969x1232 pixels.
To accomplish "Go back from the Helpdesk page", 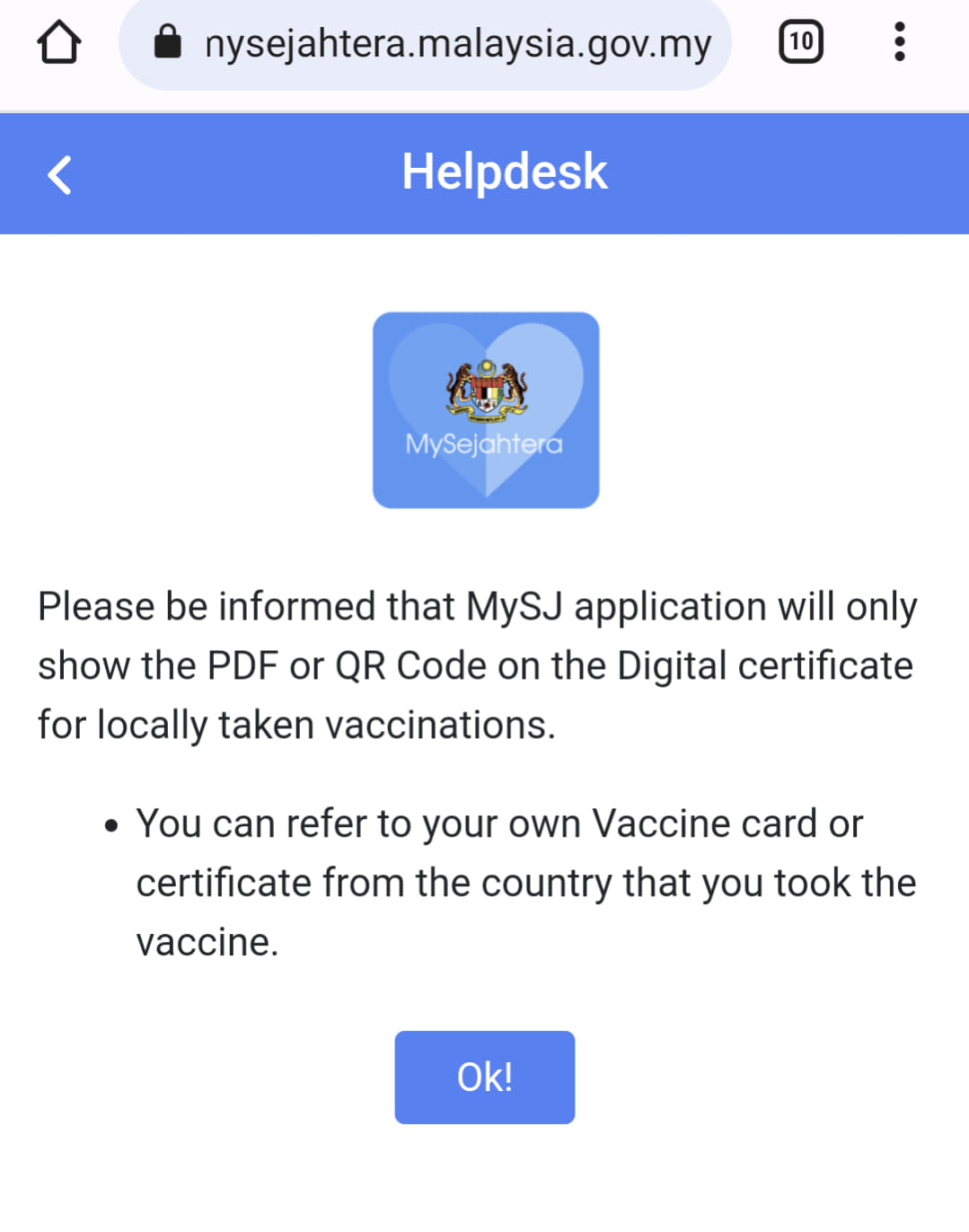I will point(59,174).
